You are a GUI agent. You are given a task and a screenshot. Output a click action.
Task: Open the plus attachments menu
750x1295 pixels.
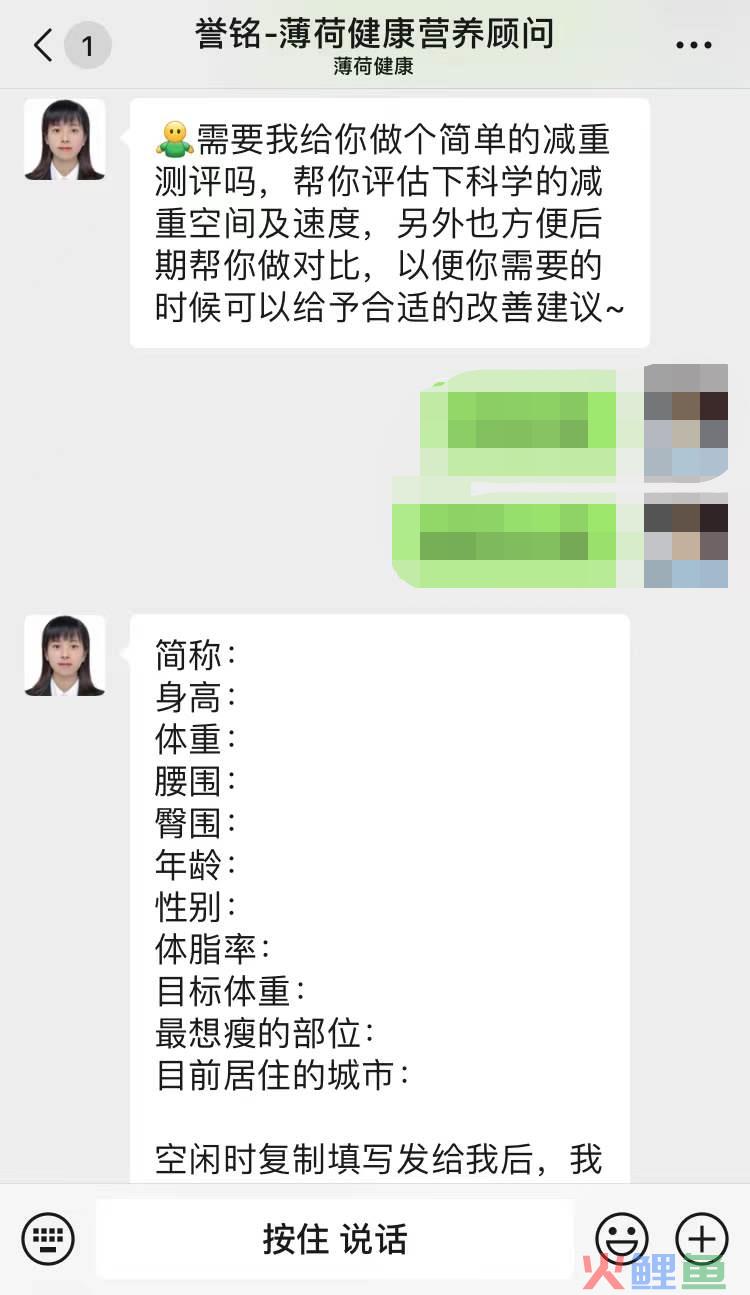pos(702,1239)
